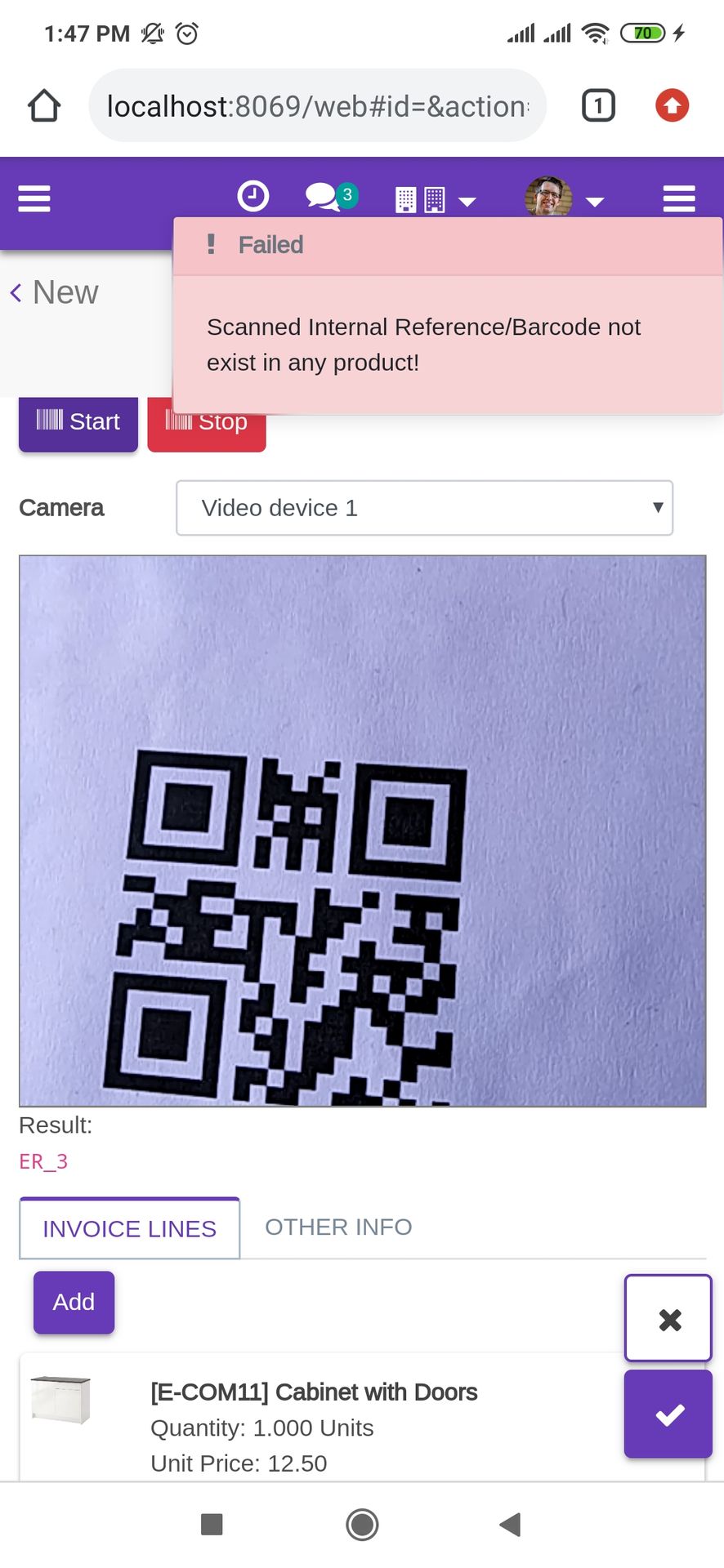This screenshot has height=1568, width=724.
Task: Open the Cabinet with Doors invoice line
Action: click(x=314, y=1392)
